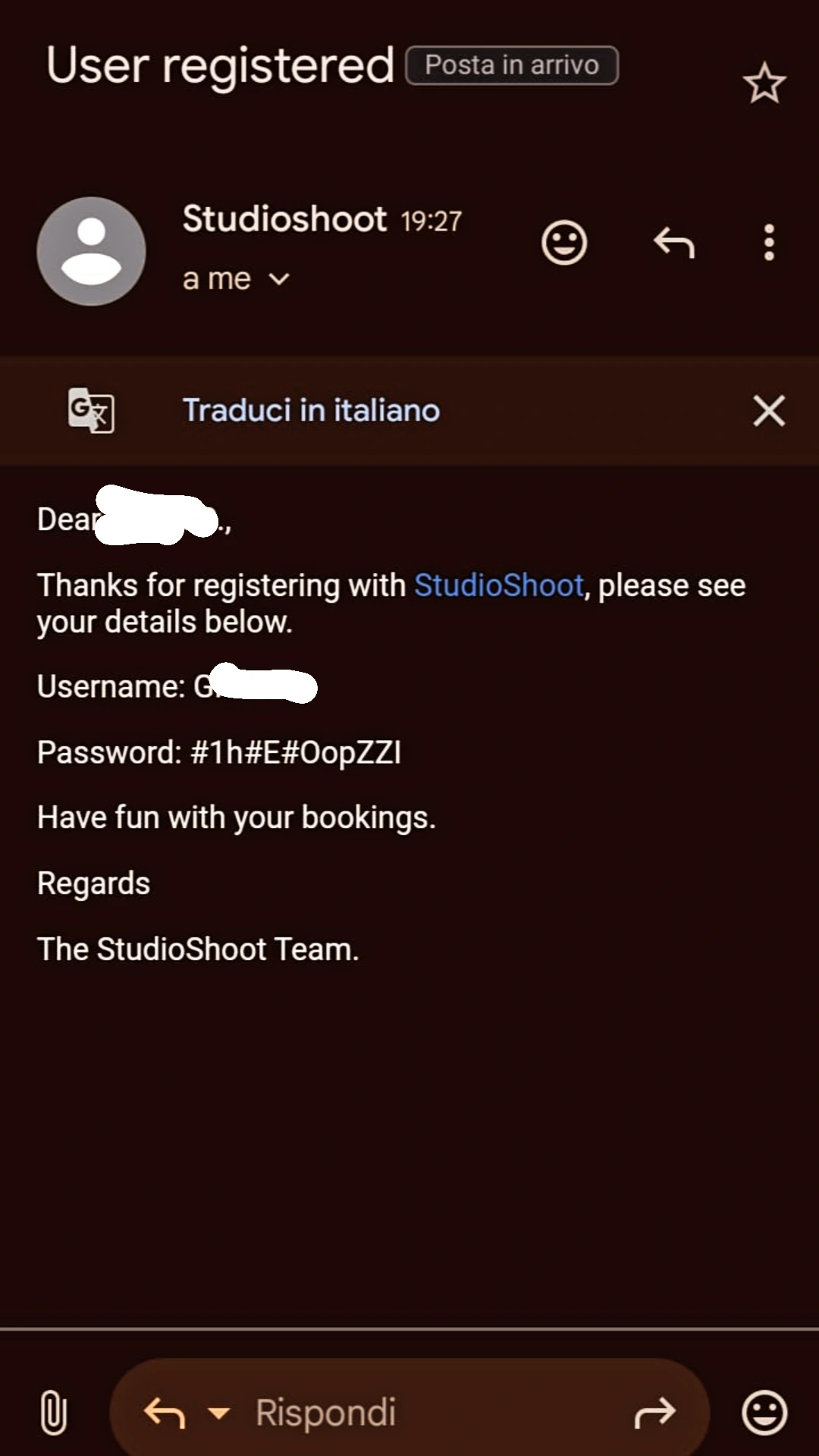
Task: Open the Posta in arrivo label
Action: click(512, 65)
